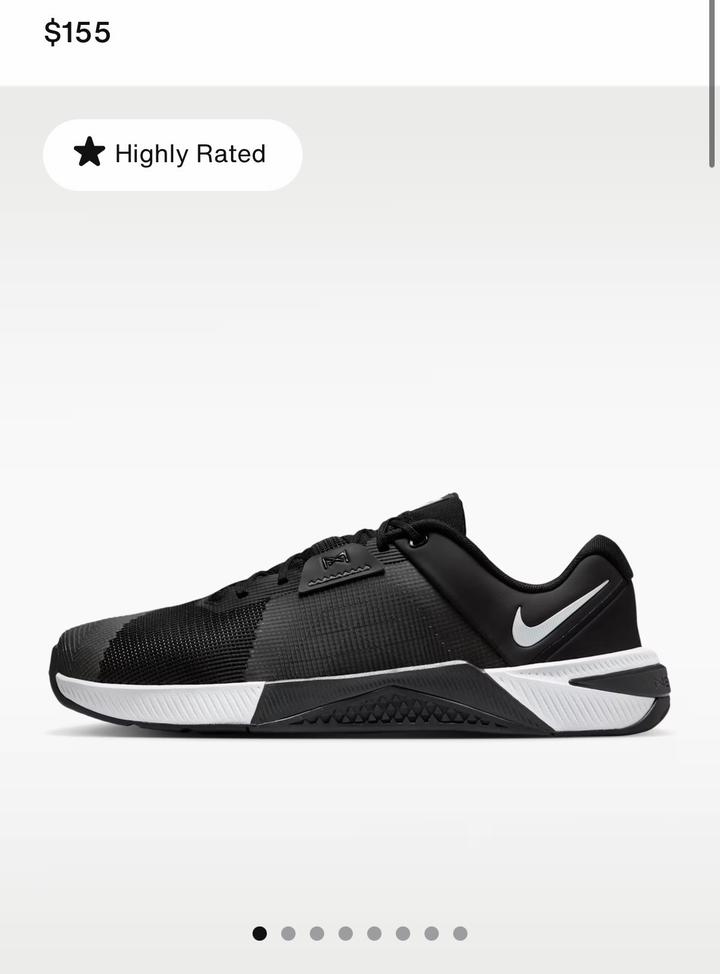Tap the Highly Rated badge
The height and width of the screenshot is (974, 720).
[x=172, y=154]
